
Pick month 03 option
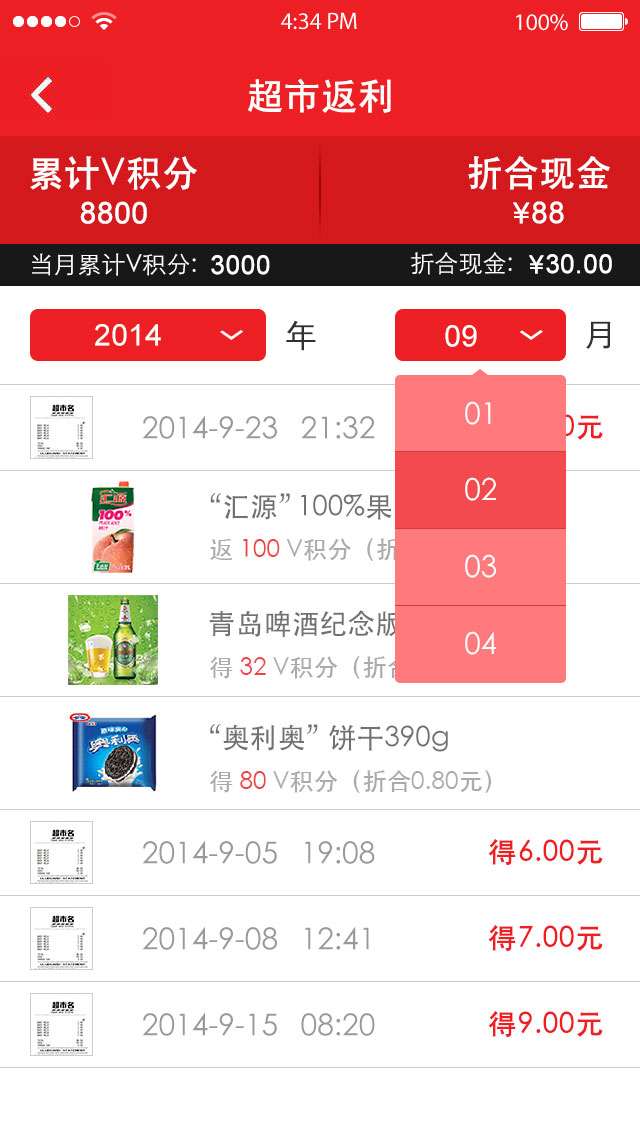click(480, 567)
